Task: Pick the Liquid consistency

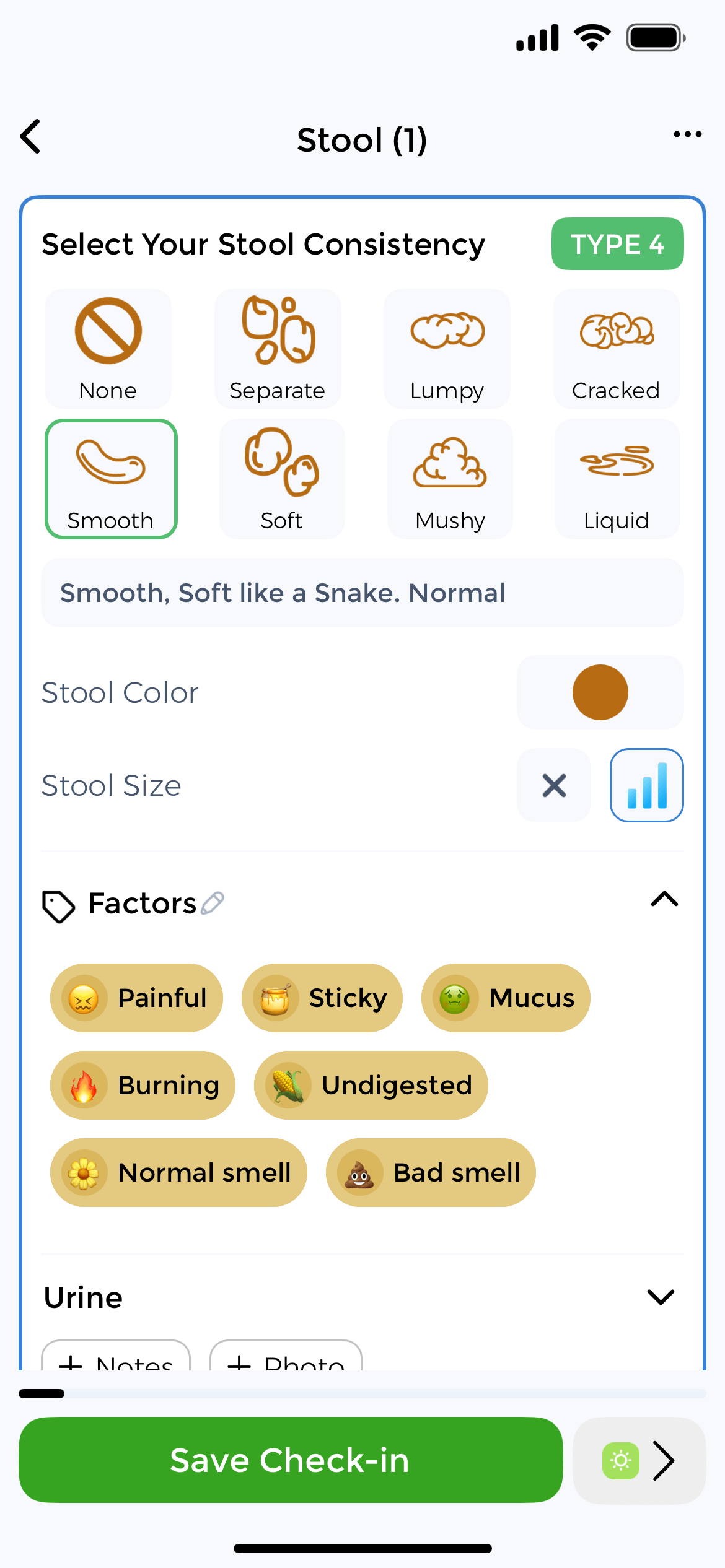Action: pos(617,479)
